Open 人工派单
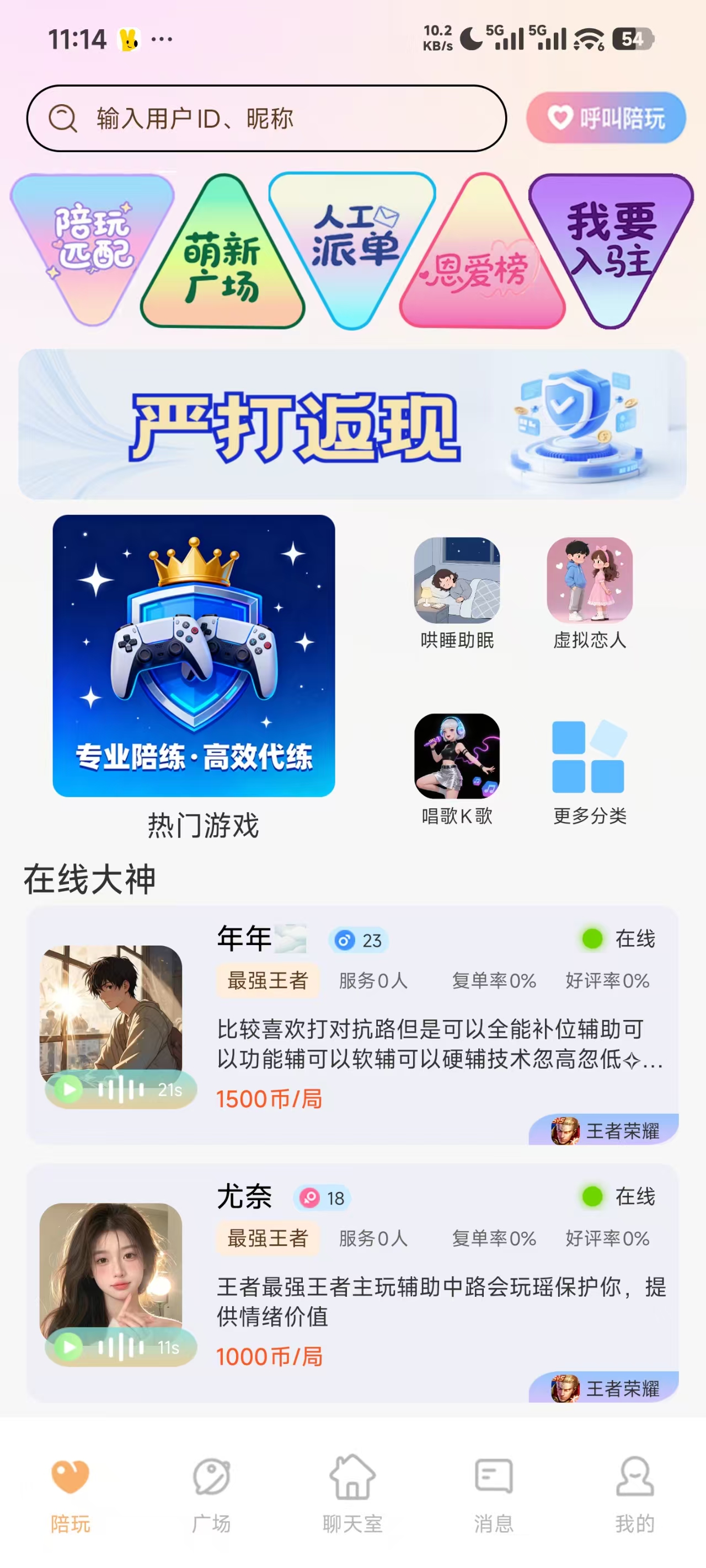 click(352, 238)
